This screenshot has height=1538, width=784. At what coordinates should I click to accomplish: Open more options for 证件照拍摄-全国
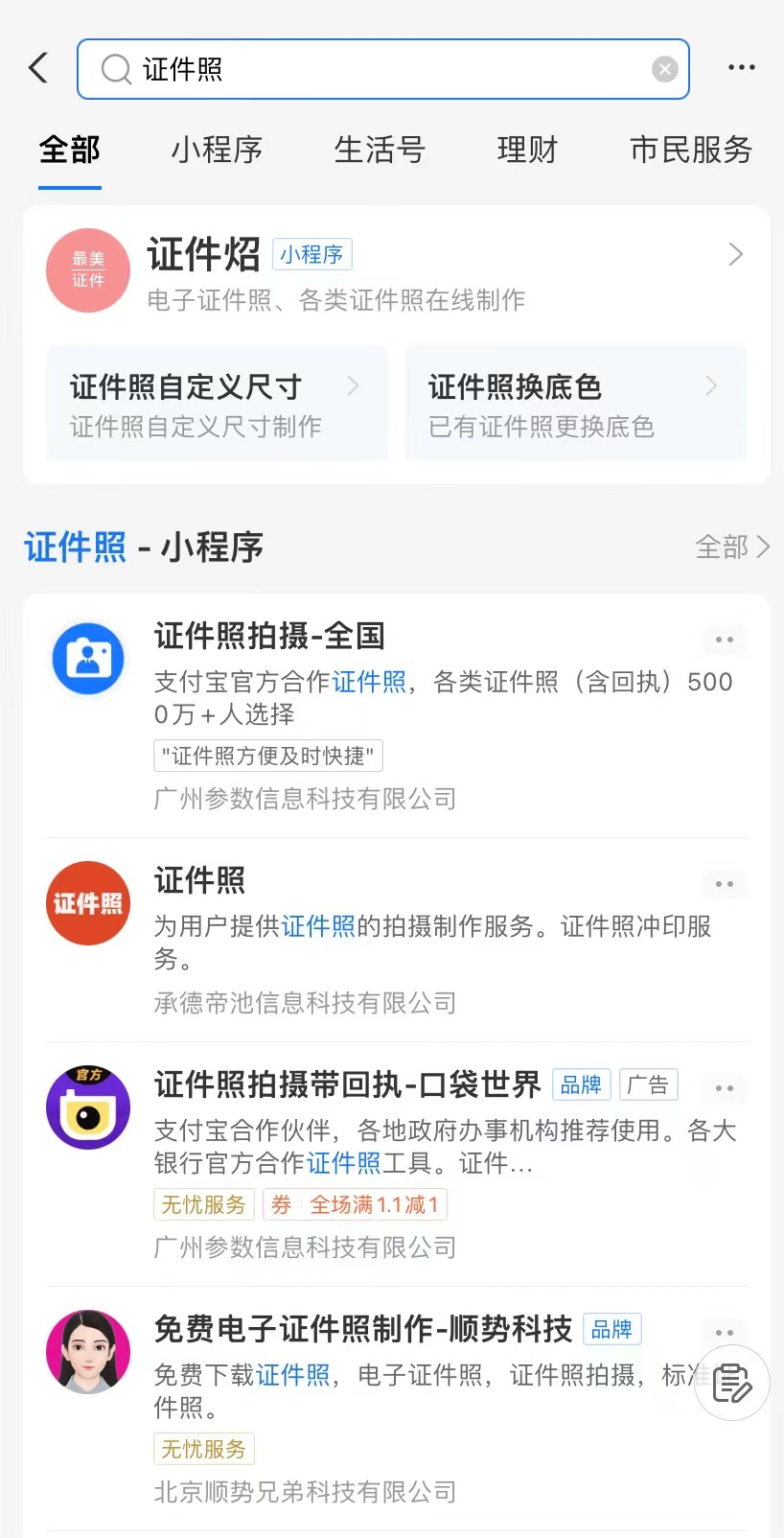[x=725, y=640]
